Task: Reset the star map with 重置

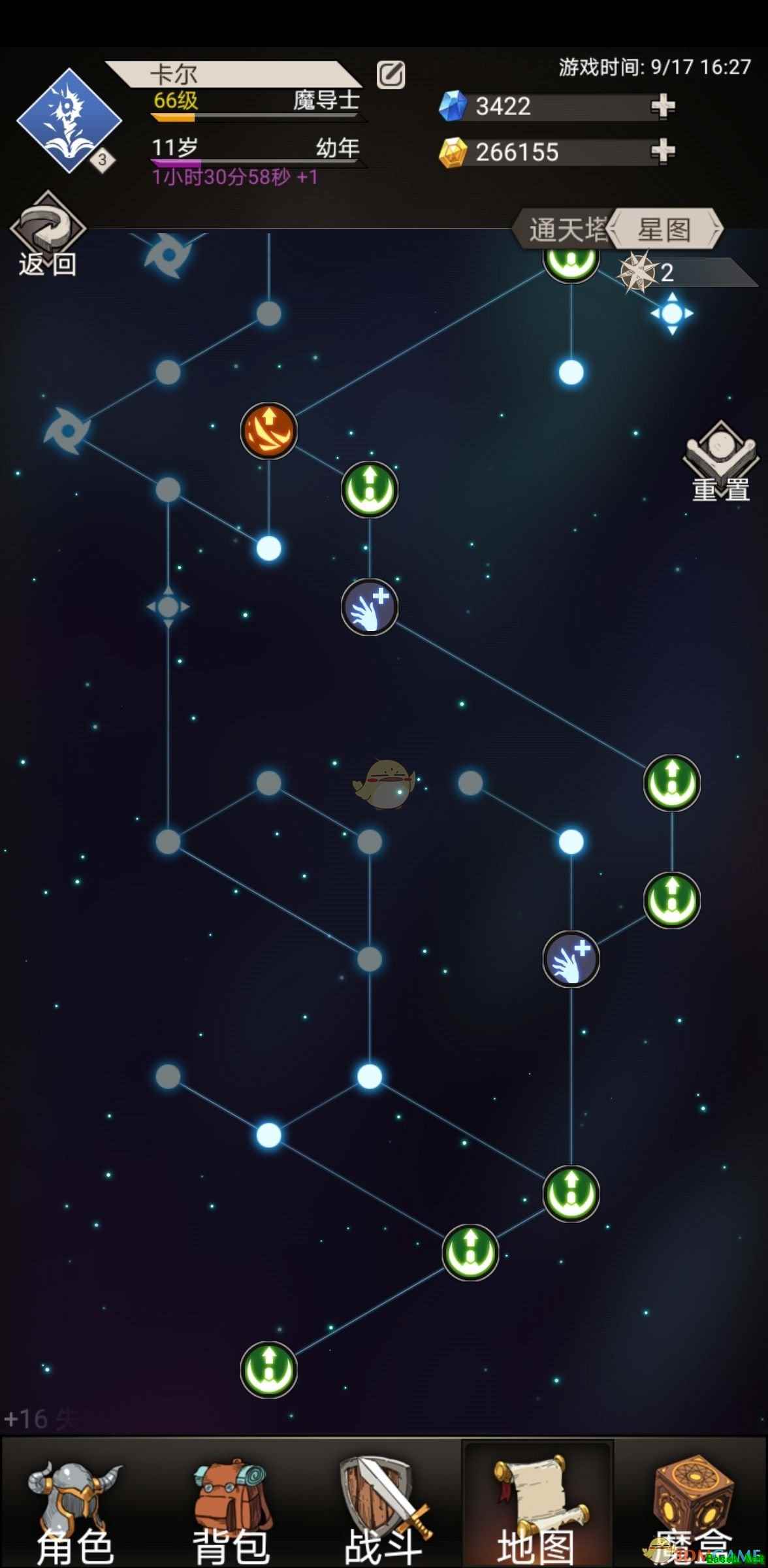Action: click(720, 463)
